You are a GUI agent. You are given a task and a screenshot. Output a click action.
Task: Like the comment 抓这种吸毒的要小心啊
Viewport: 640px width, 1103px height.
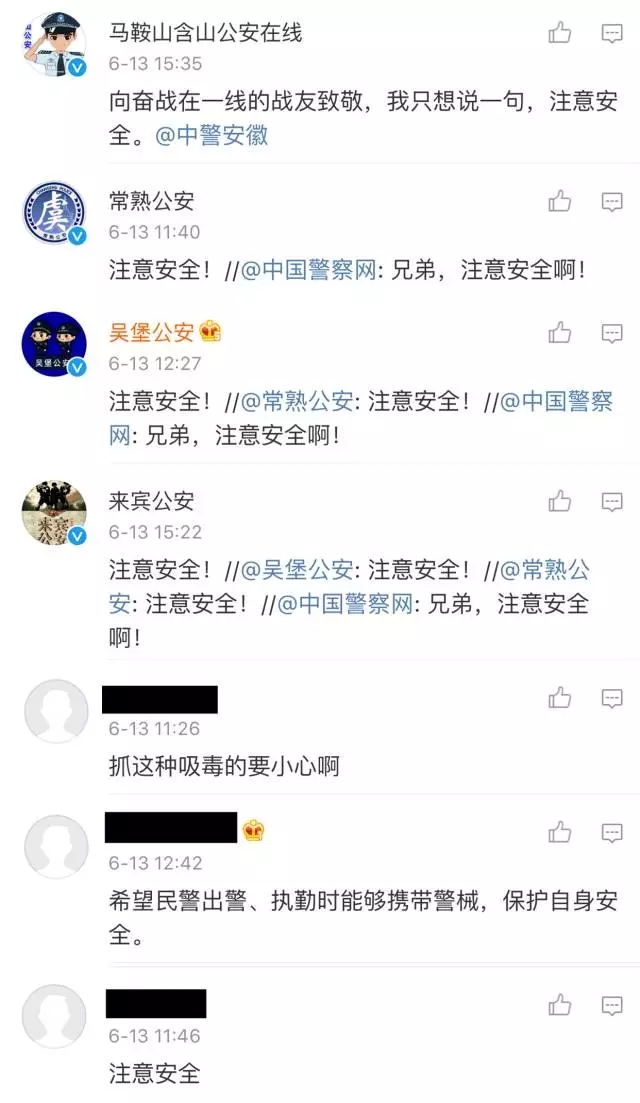(560, 697)
